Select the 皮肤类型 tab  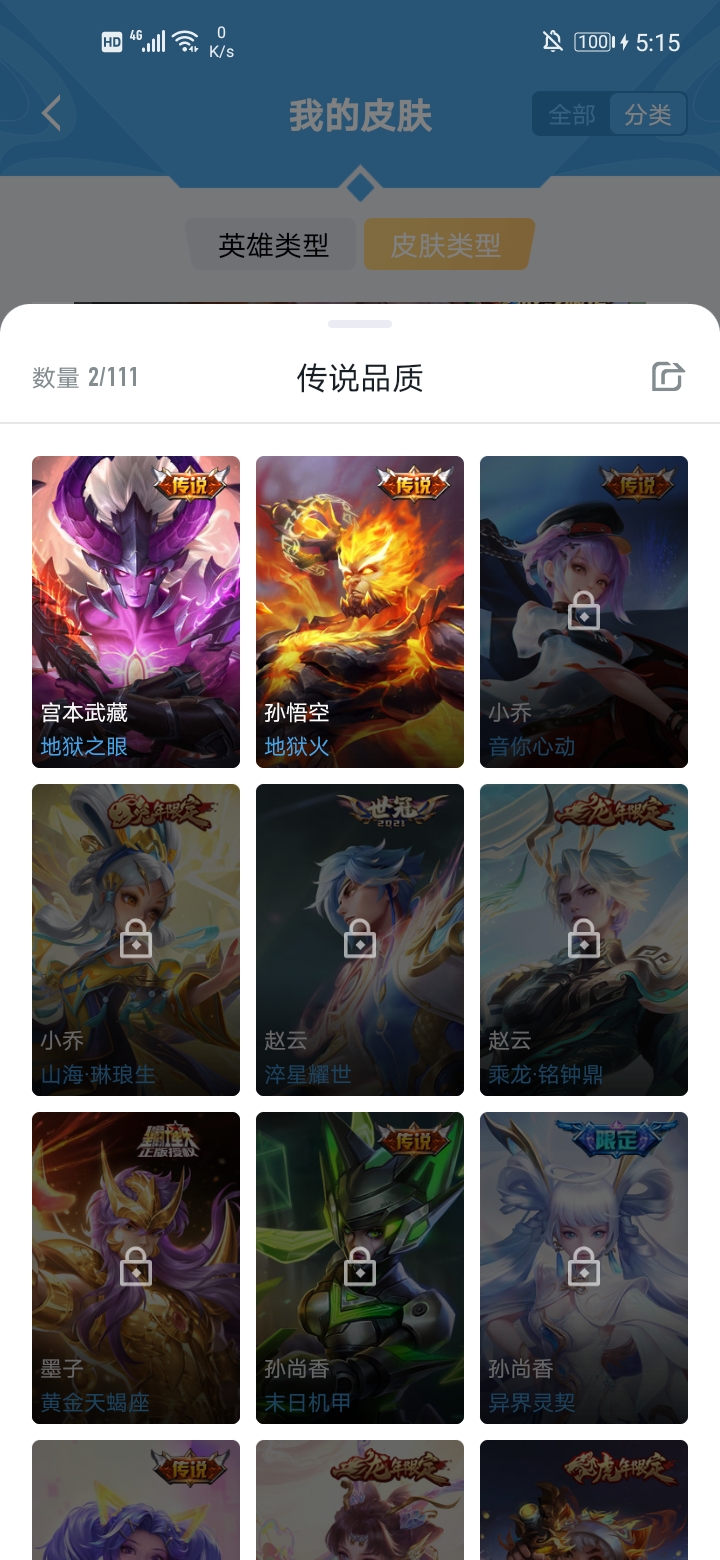(x=446, y=245)
